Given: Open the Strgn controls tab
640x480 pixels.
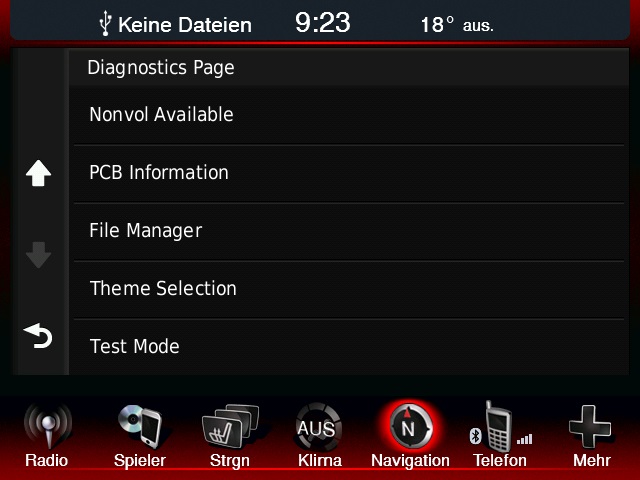Looking at the screenshot, I should (x=229, y=436).
